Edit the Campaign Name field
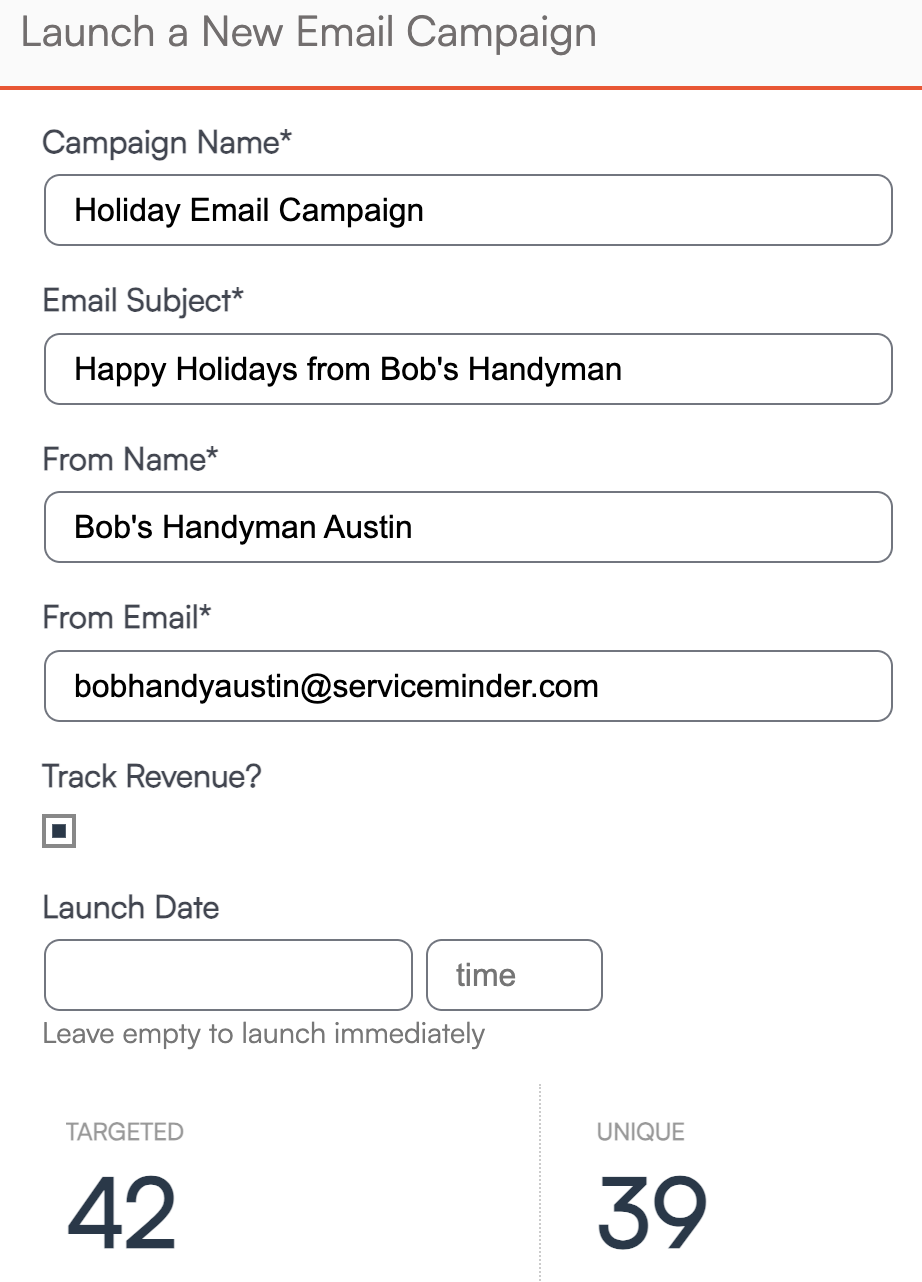Viewport: 922px width, 1282px height. [468, 210]
